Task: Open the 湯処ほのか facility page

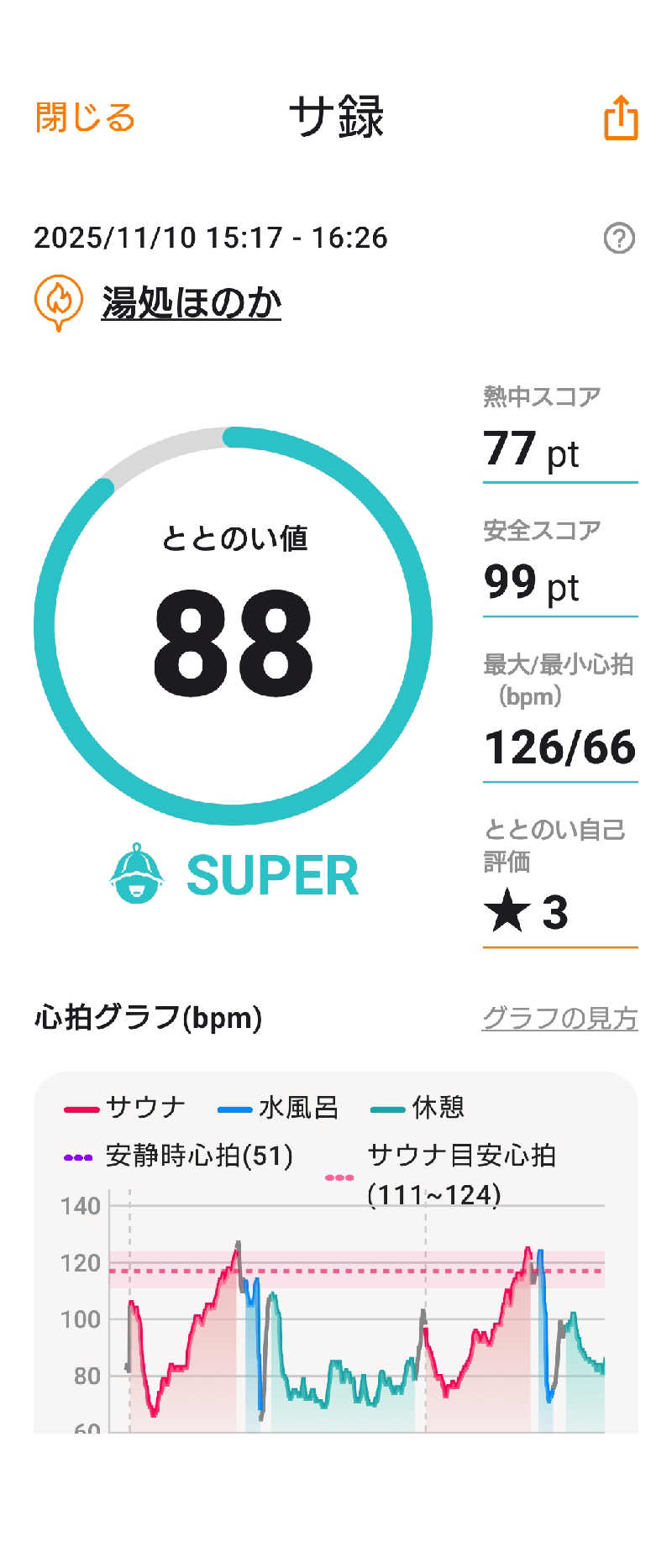Action: (193, 304)
